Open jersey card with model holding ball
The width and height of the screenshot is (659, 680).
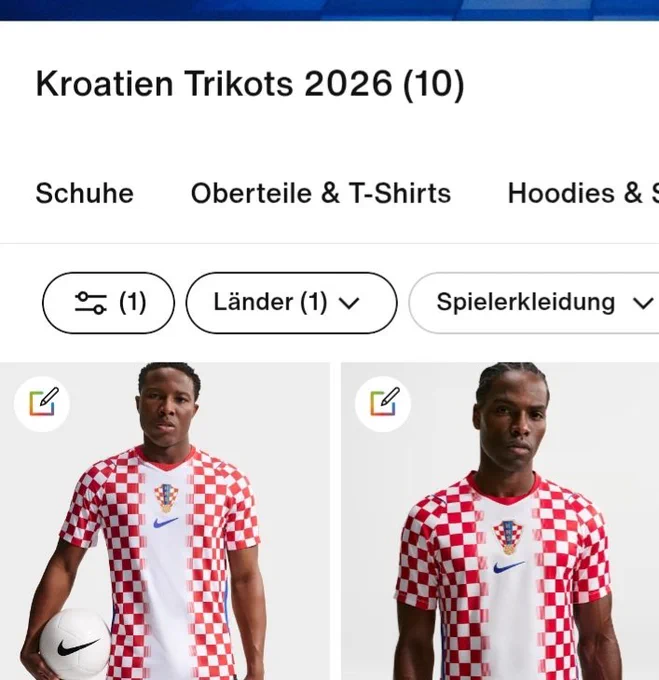coord(165,521)
